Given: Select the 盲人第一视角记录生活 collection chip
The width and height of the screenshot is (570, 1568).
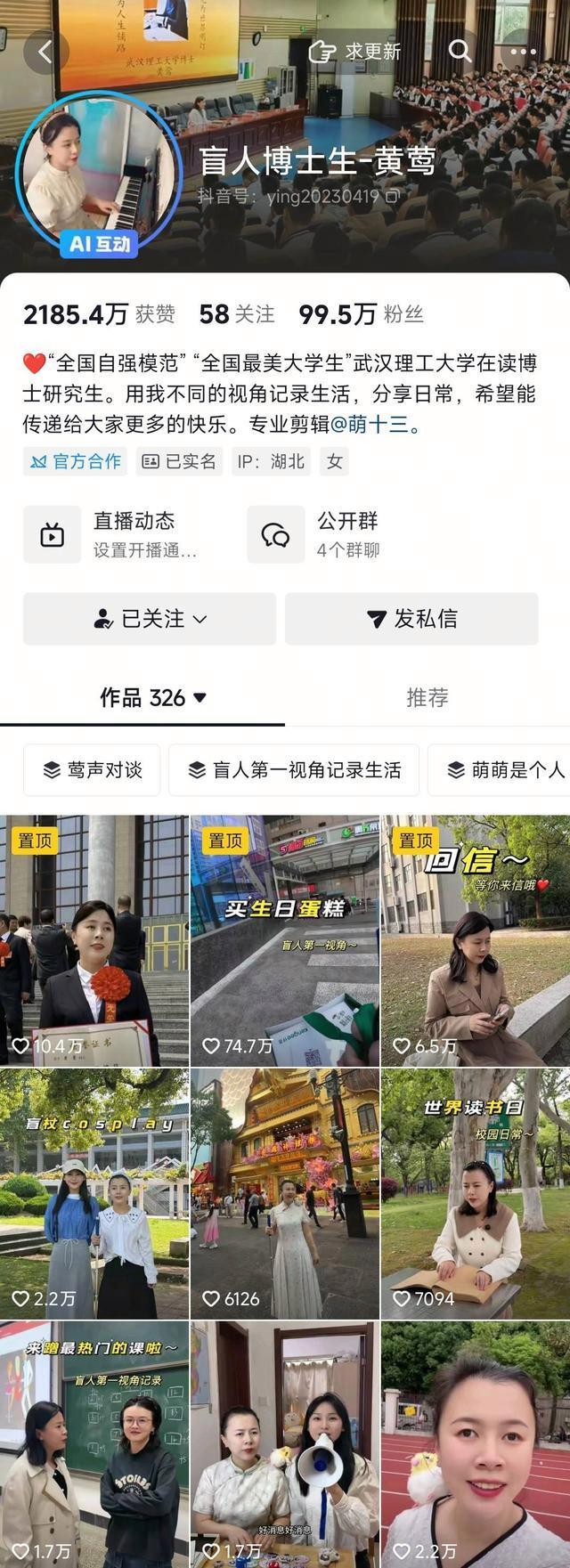Looking at the screenshot, I should point(293,770).
